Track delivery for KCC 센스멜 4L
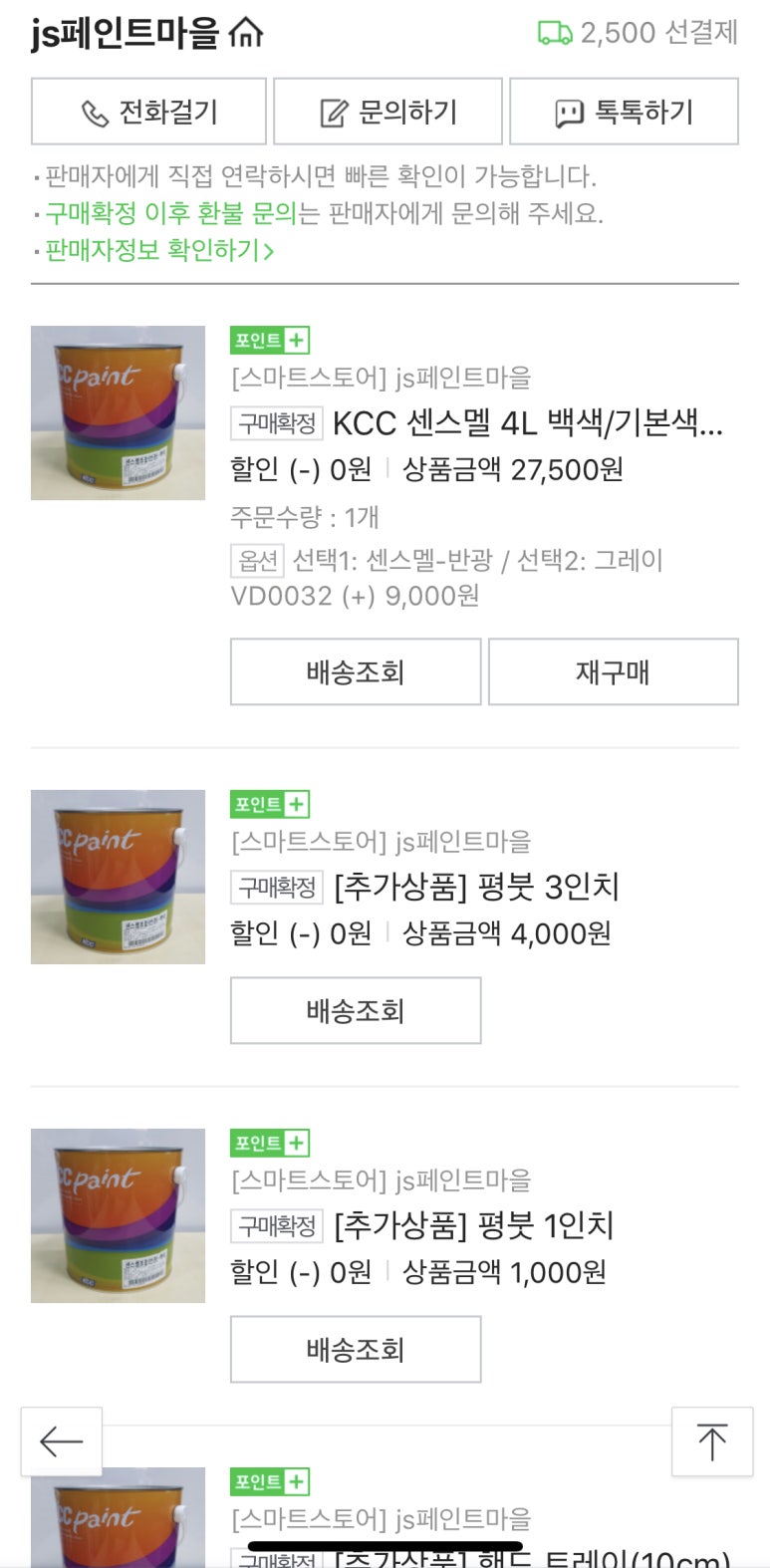 click(356, 672)
